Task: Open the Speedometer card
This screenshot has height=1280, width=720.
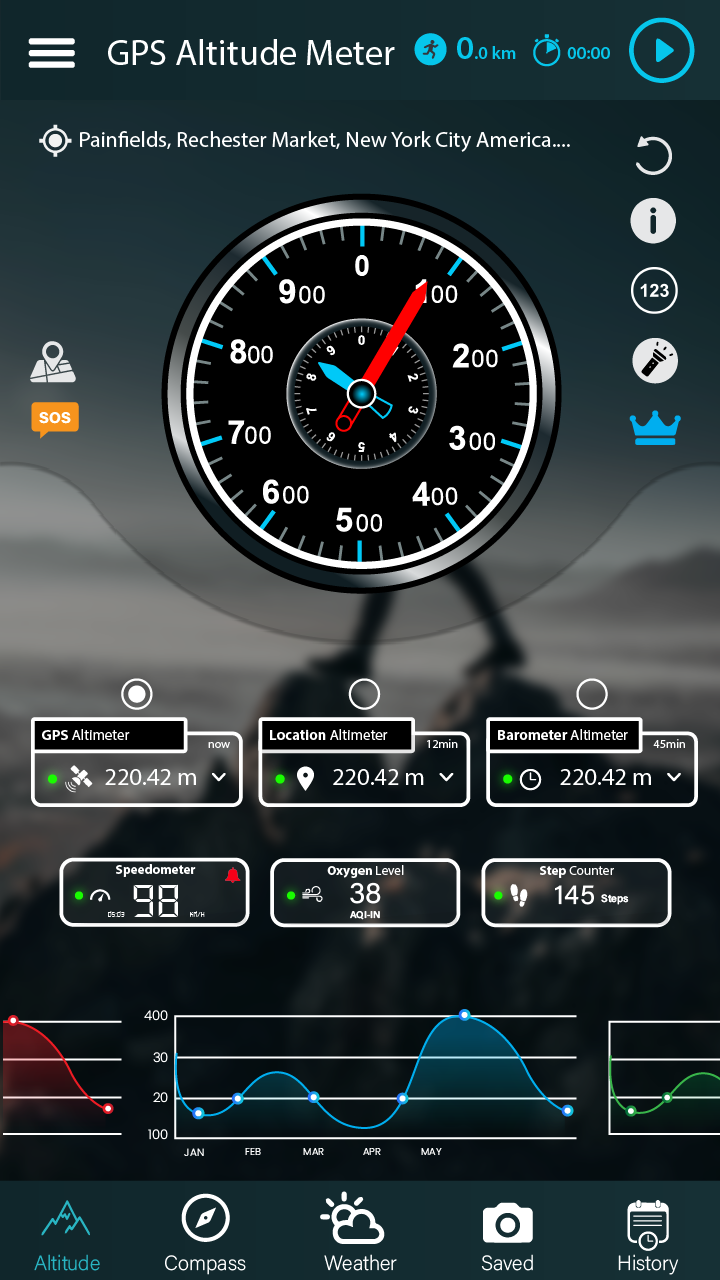Action: pyautogui.click(x=154, y=893)
